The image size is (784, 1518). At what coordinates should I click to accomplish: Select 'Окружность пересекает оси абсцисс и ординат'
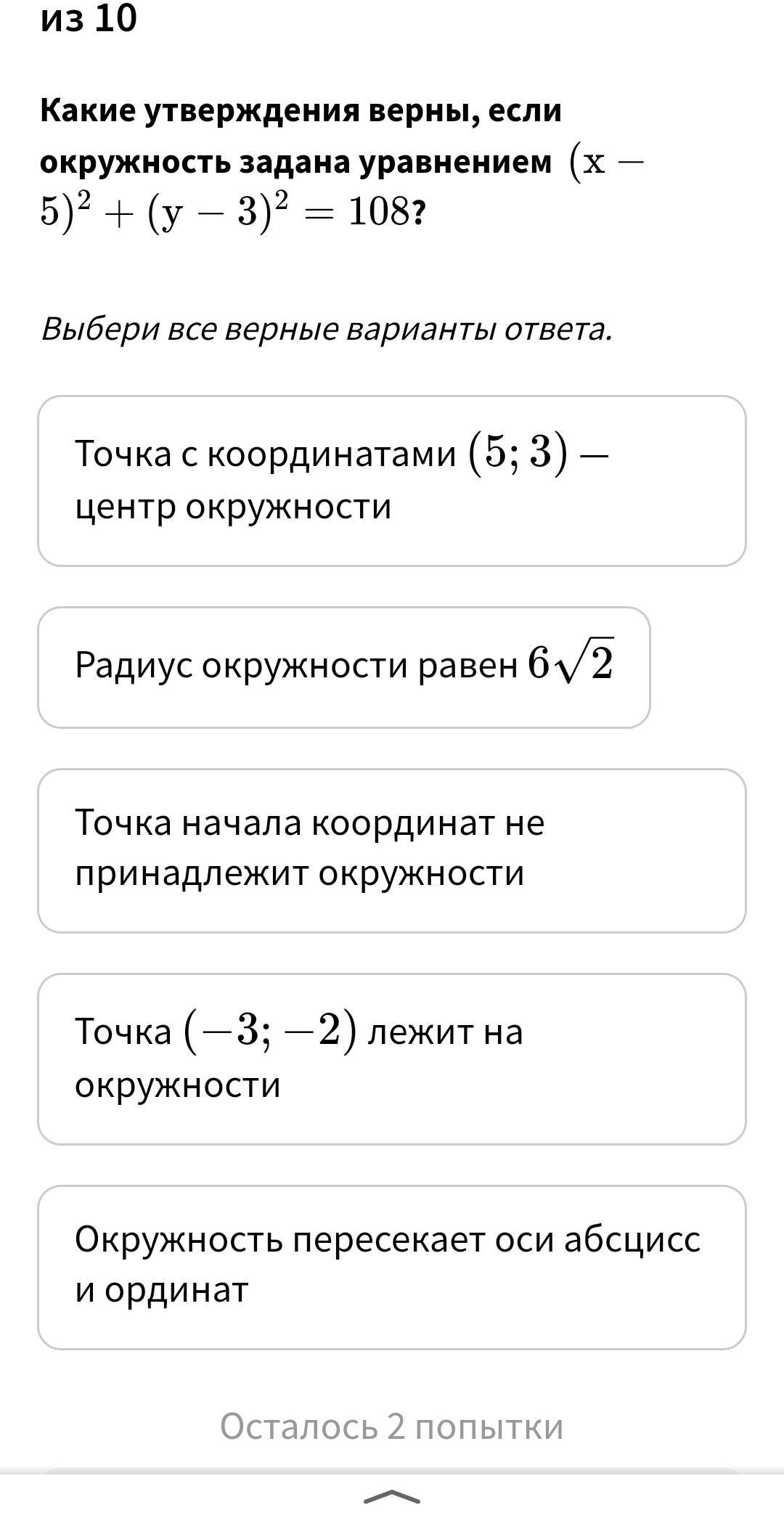[x=392, y=1268]
